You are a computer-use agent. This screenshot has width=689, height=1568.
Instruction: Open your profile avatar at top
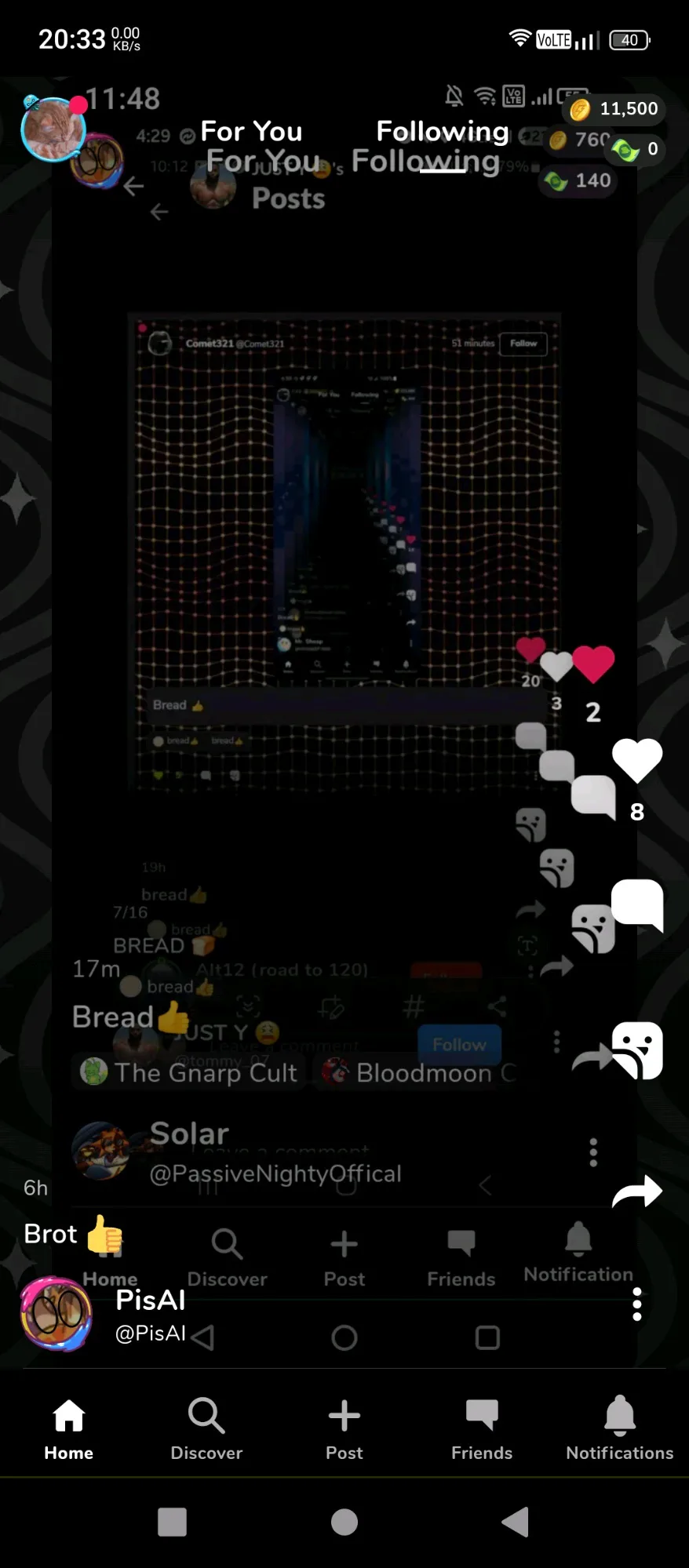tap(53, 129)
